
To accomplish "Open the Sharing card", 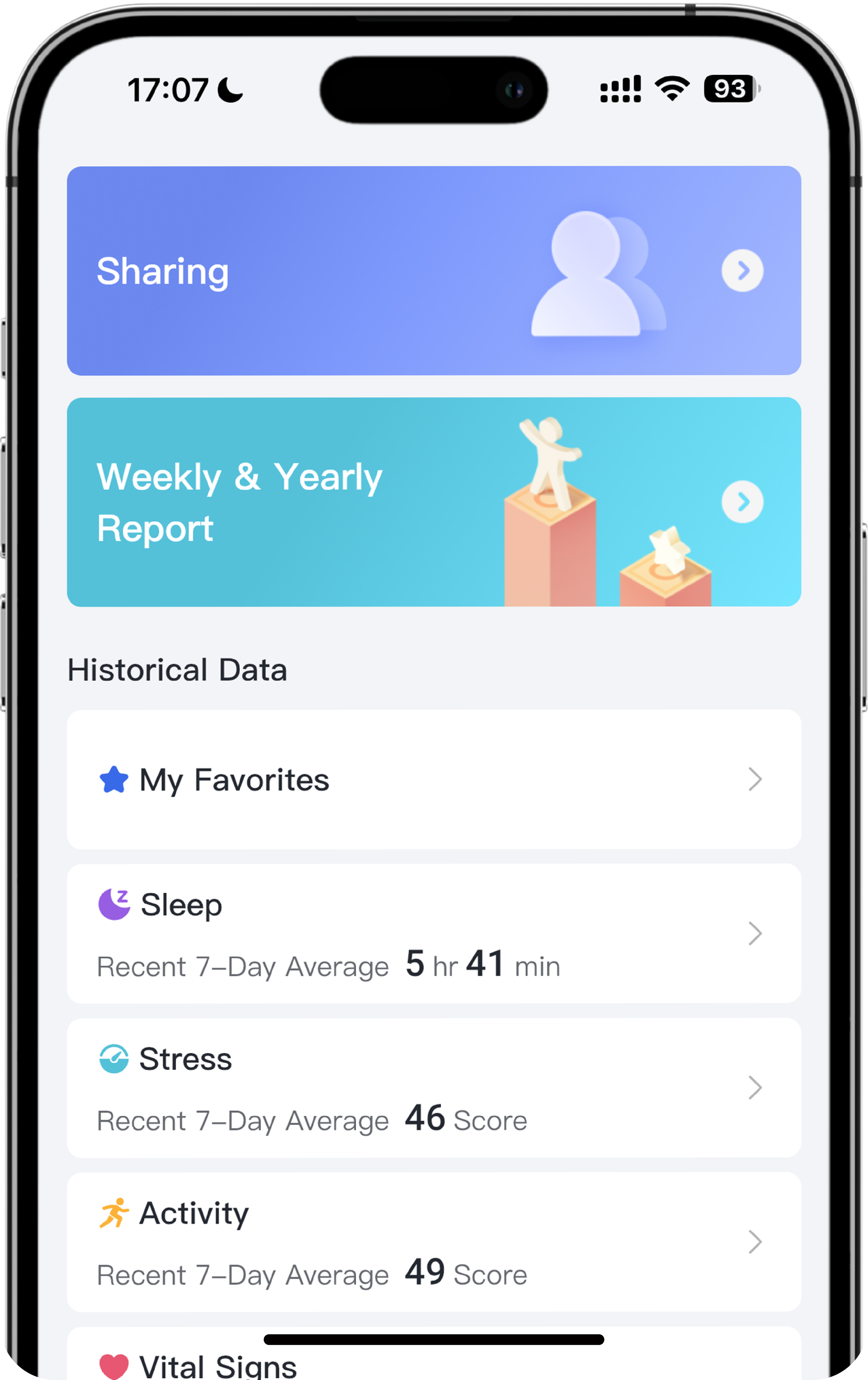I will tap(434, 271).
